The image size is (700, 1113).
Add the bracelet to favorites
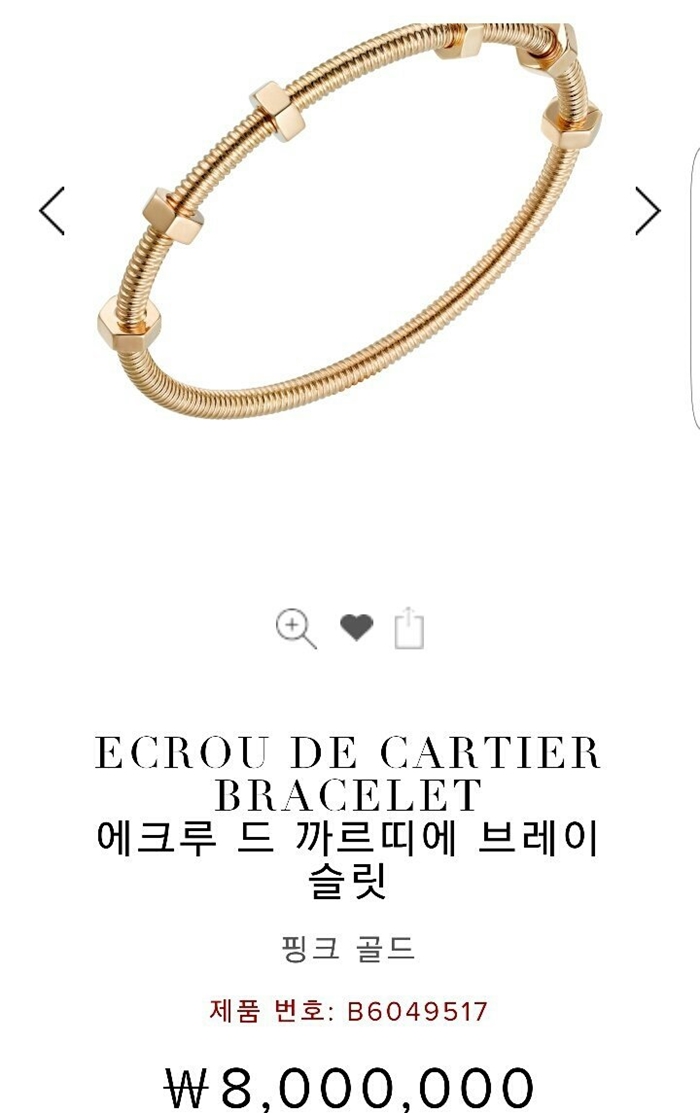[x=356, y=628]
